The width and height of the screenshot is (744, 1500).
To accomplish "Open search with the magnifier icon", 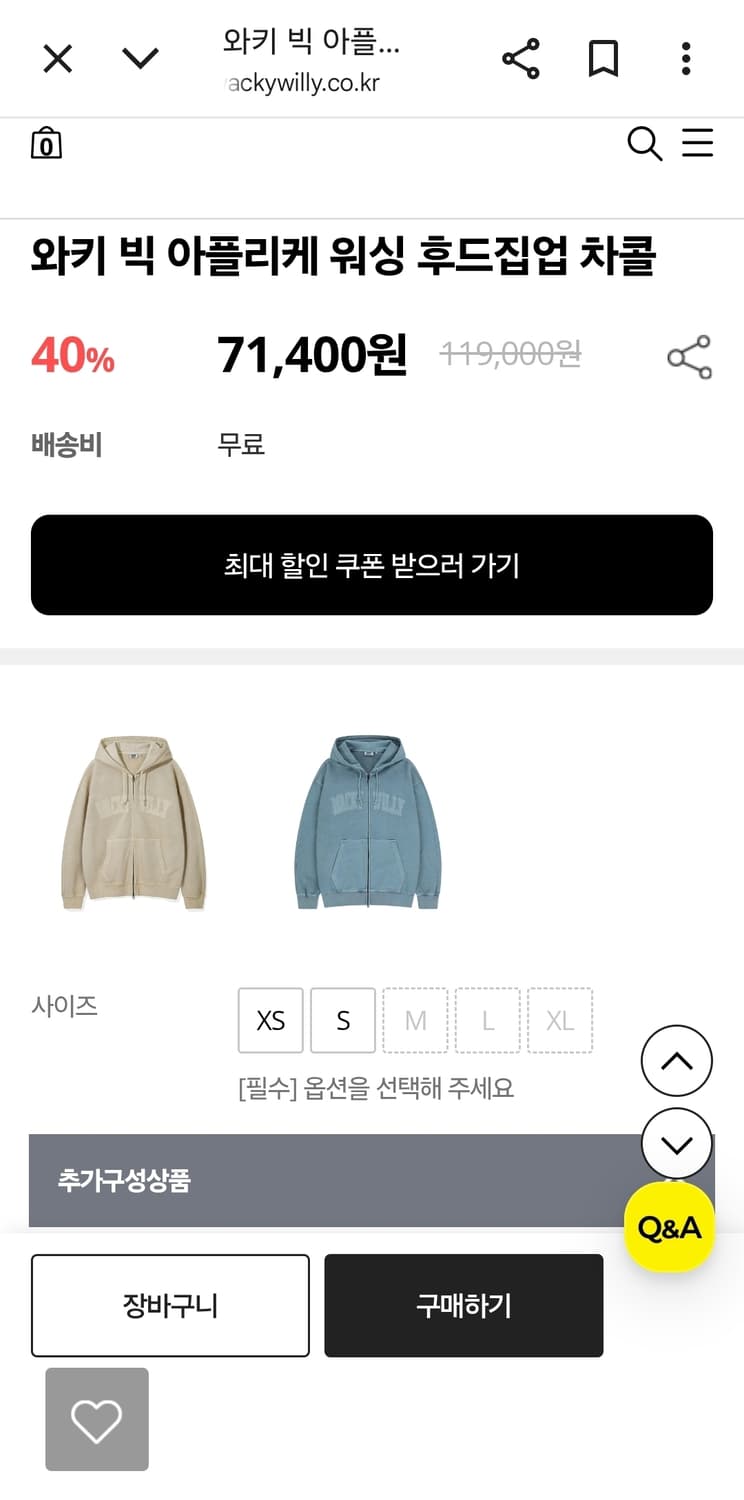I will (x=645, y=144).
